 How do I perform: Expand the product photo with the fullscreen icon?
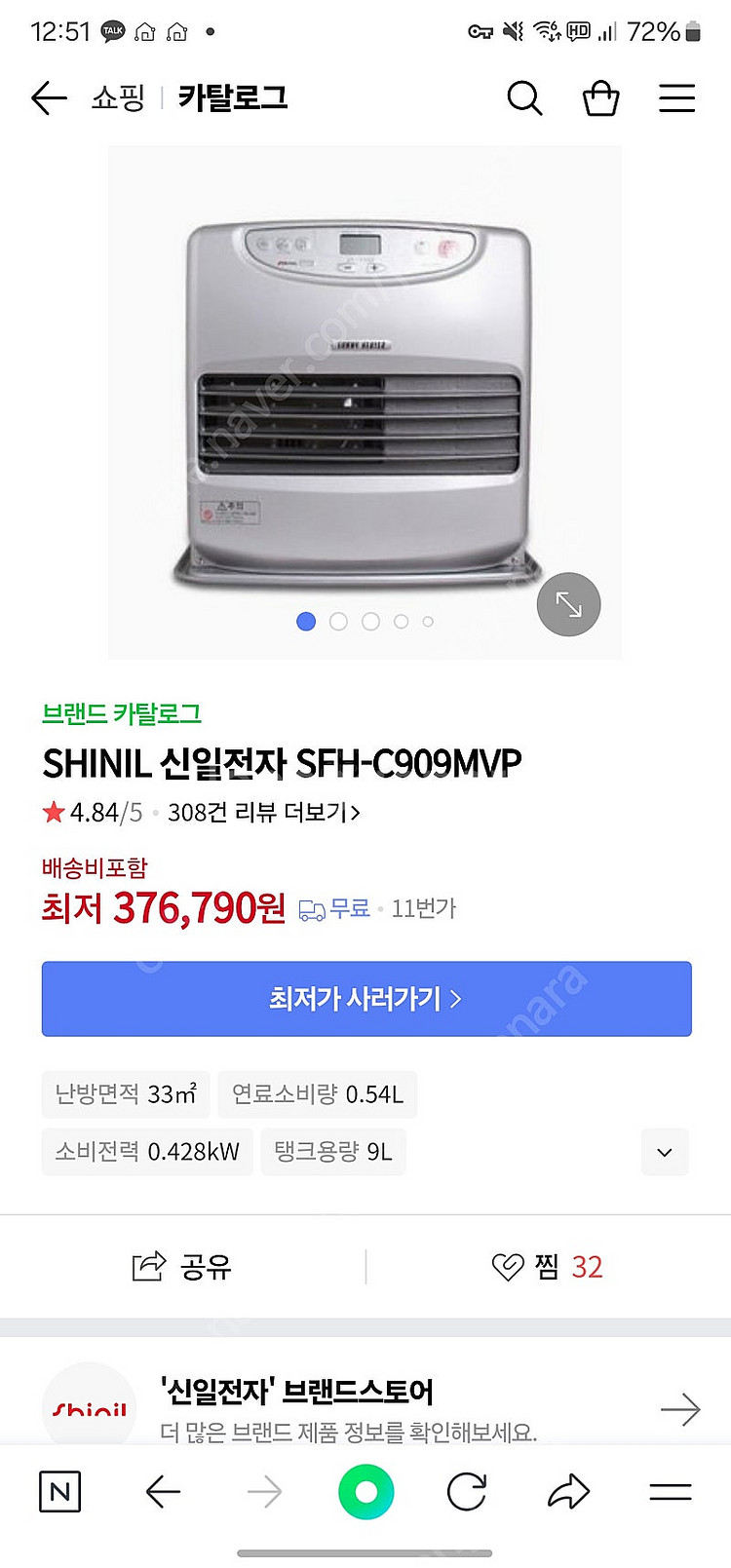tap(568, 604)
